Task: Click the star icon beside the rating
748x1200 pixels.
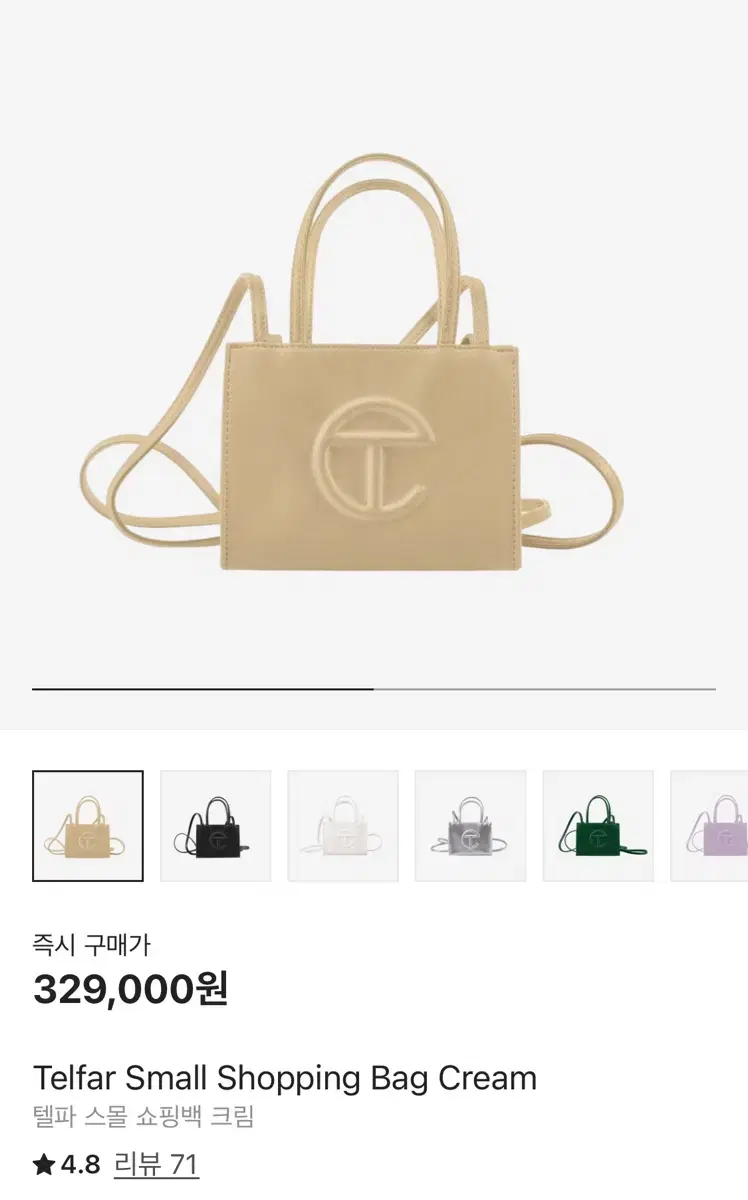Action: (43, 1163)
